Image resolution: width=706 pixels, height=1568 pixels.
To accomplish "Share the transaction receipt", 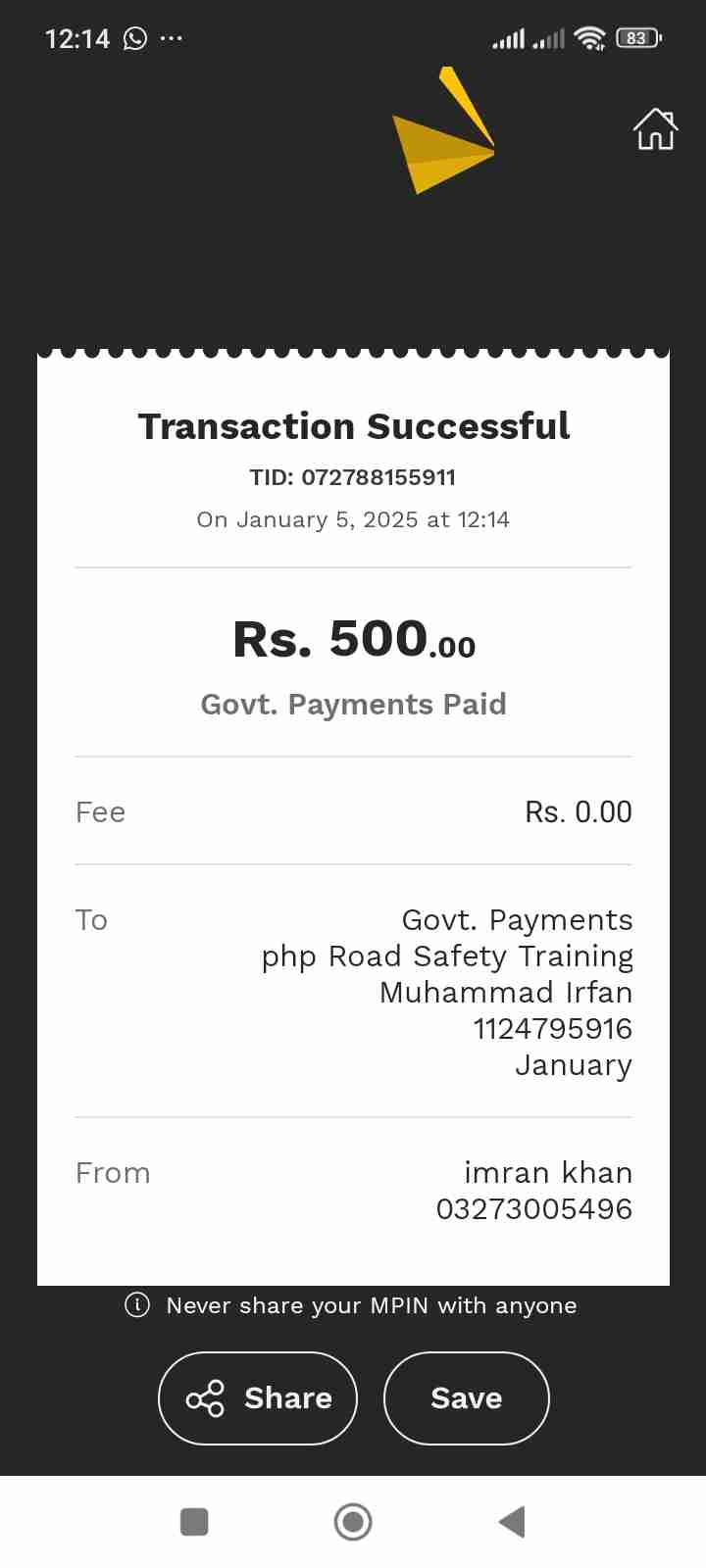I will click(x=258, y=1398).
